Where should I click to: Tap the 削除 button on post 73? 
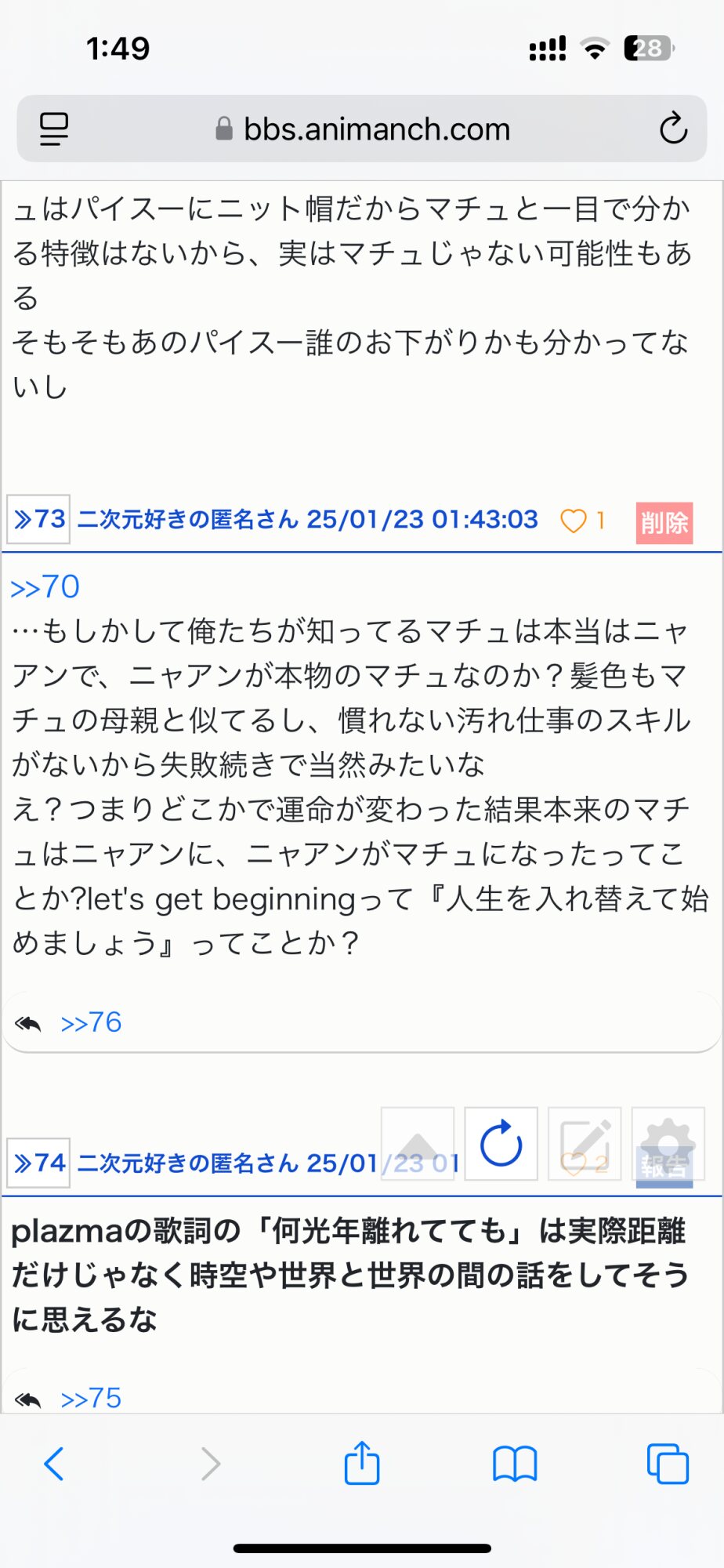click(664, 522)
